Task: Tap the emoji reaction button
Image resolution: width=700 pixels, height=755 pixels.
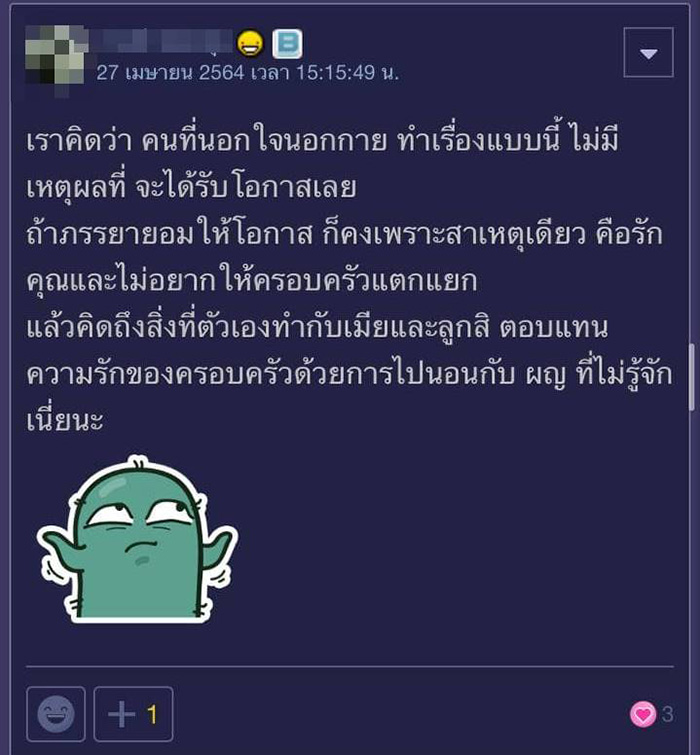Action: click(56, 714)
